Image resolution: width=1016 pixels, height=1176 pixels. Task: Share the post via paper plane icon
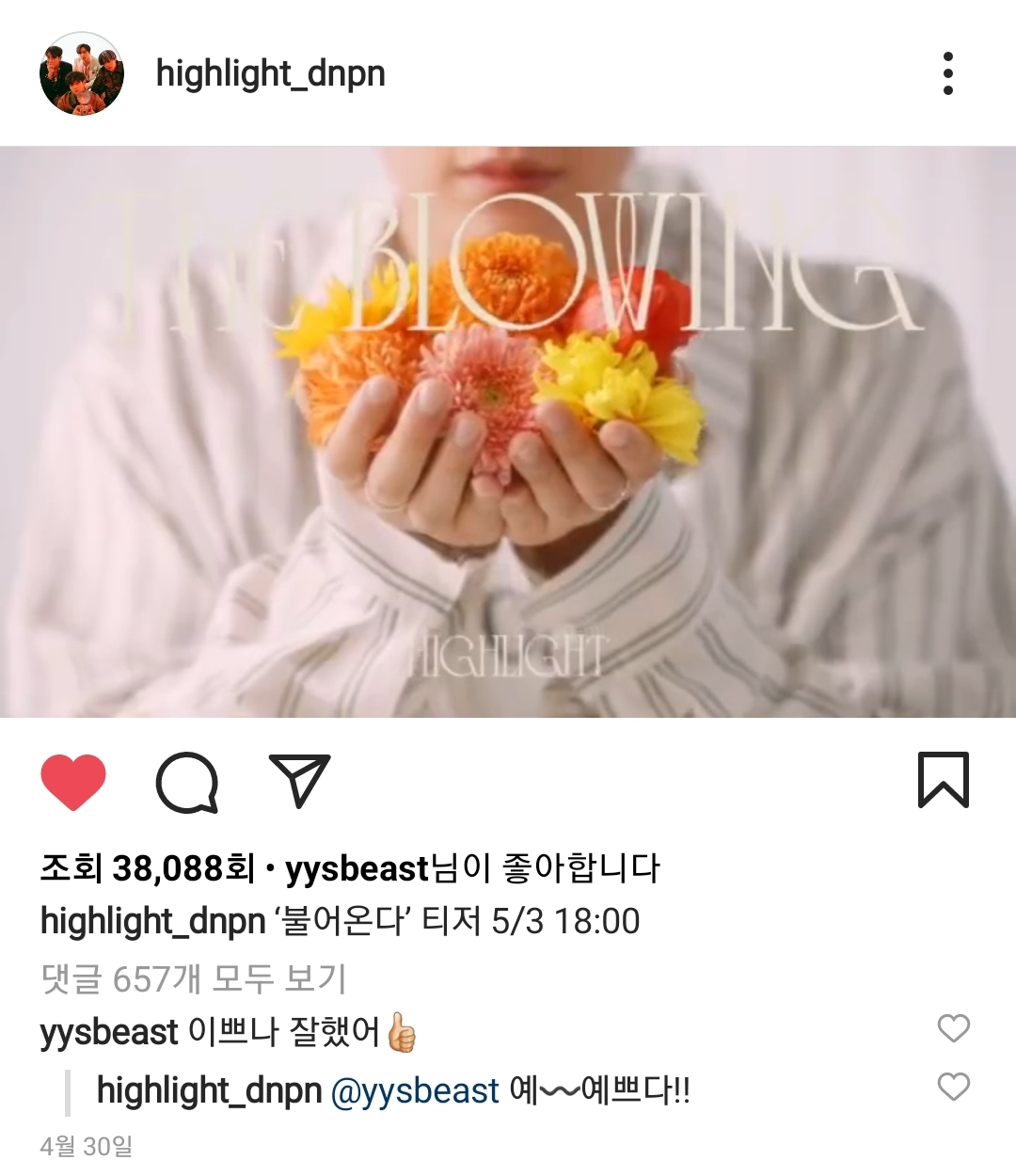click(299, 781)
